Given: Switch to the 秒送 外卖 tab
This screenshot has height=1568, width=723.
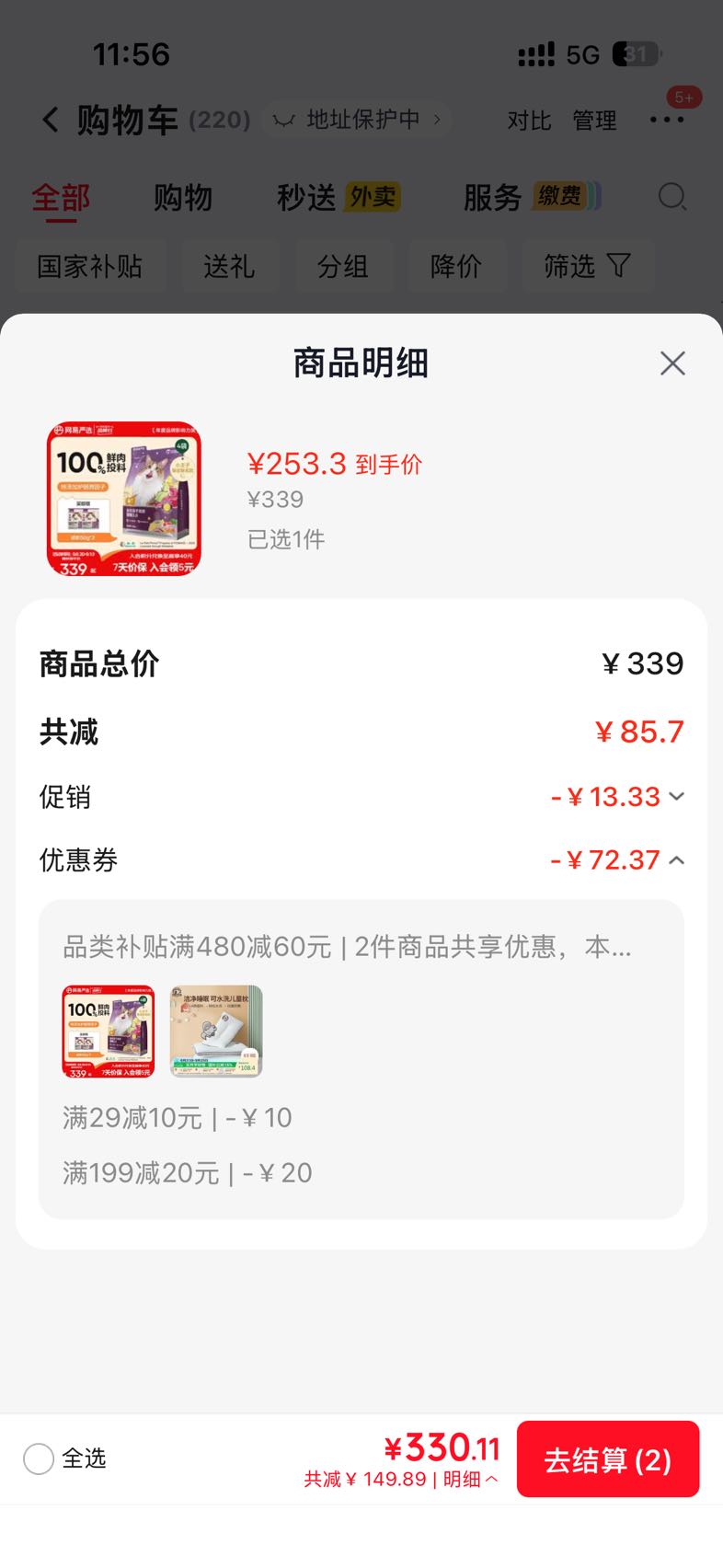Looking at the screenshot, I should 339,197.
